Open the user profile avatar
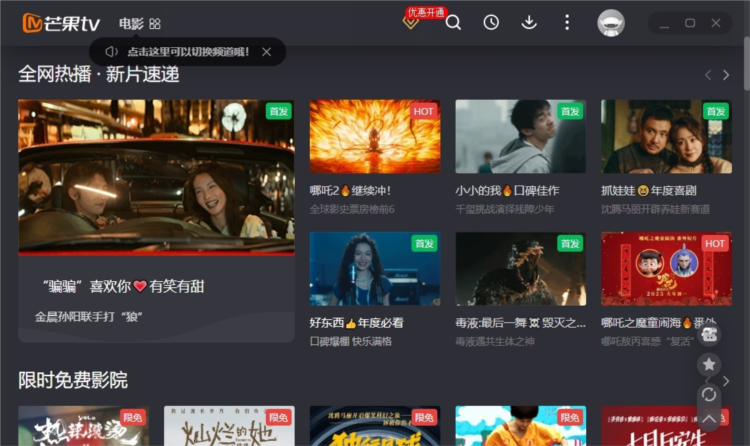Screen dimensions: 750x446 611,22
